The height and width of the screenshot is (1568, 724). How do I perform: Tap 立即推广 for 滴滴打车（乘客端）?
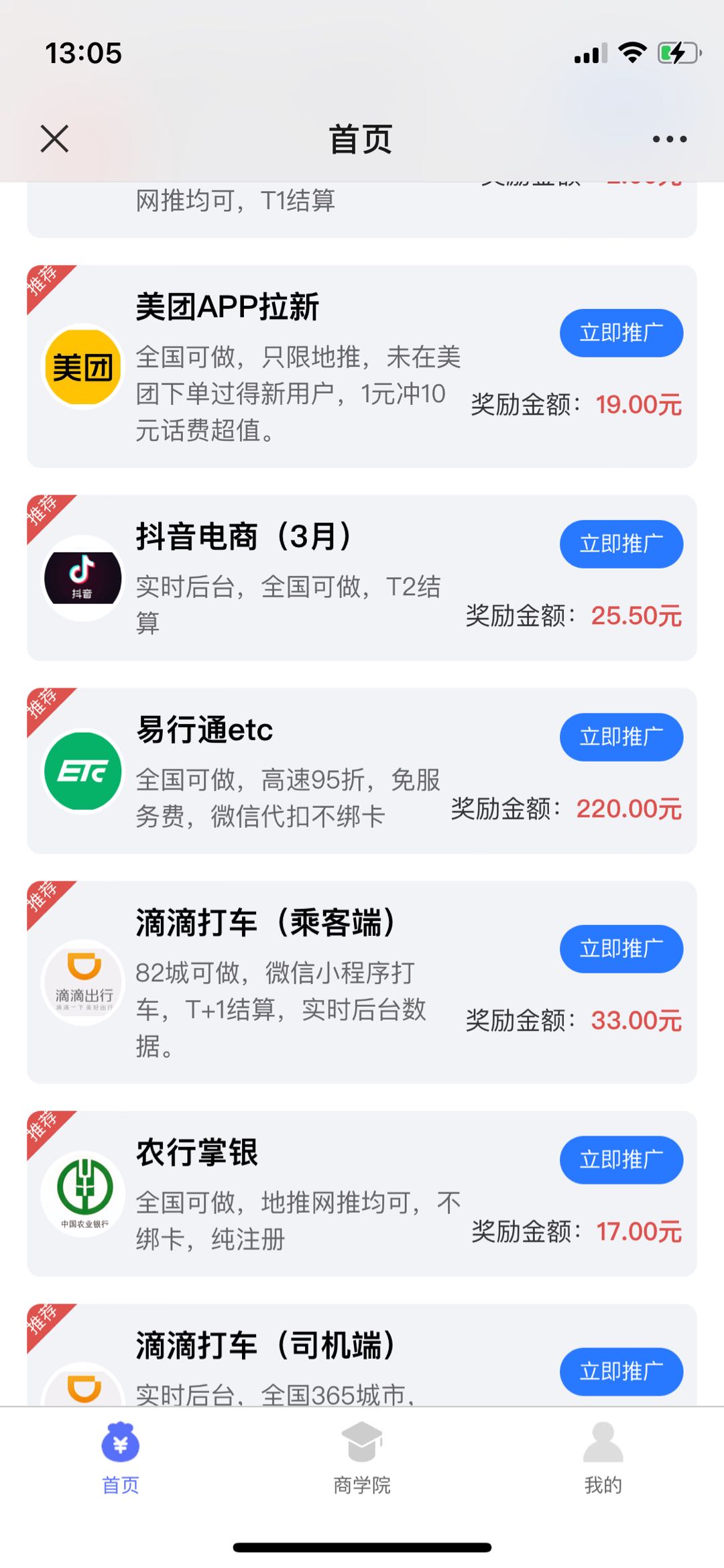[x=621, y=949]
